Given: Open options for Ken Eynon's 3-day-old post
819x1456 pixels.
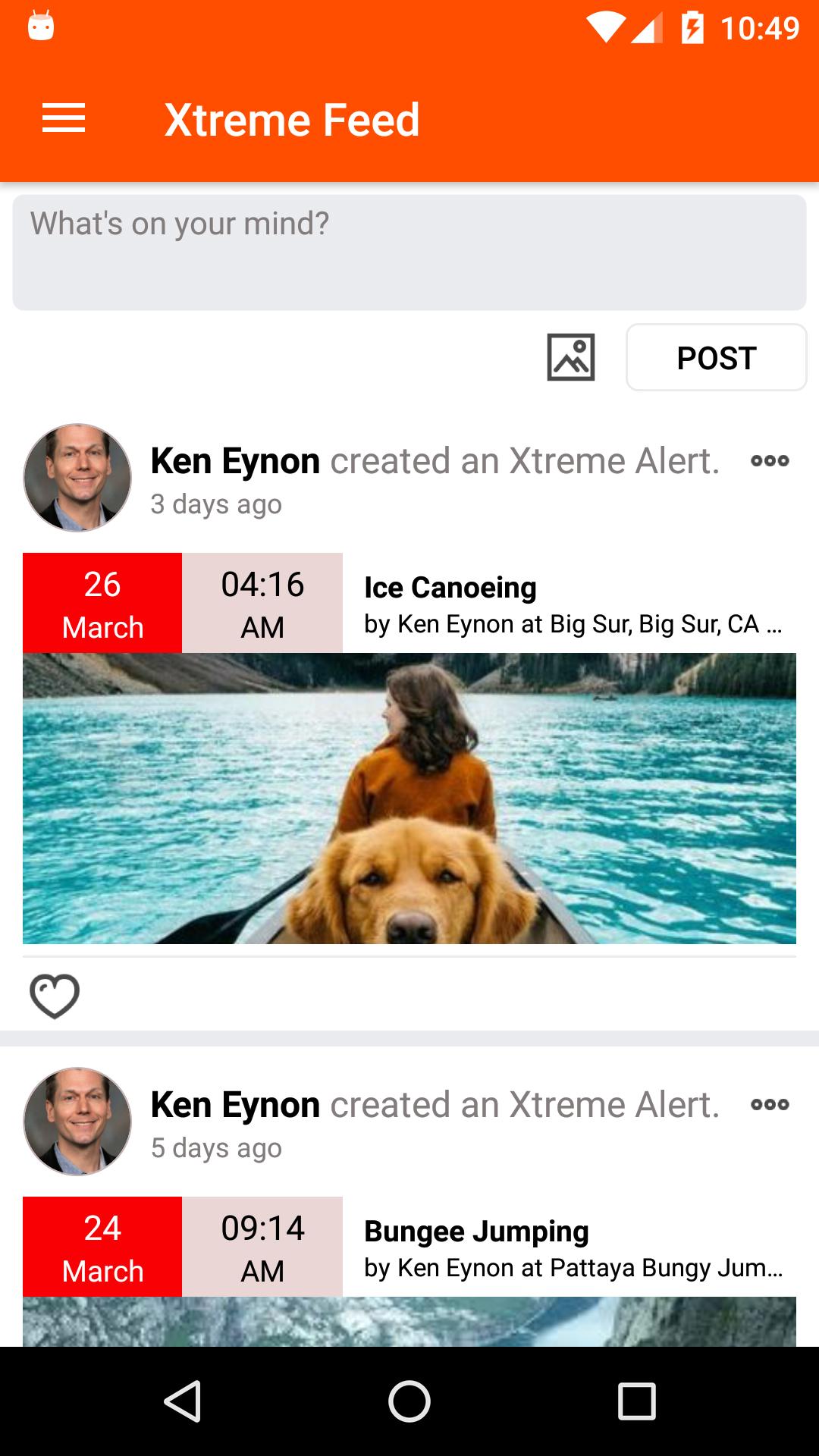Looking at the screenshot, I should [x=768, y=461].
